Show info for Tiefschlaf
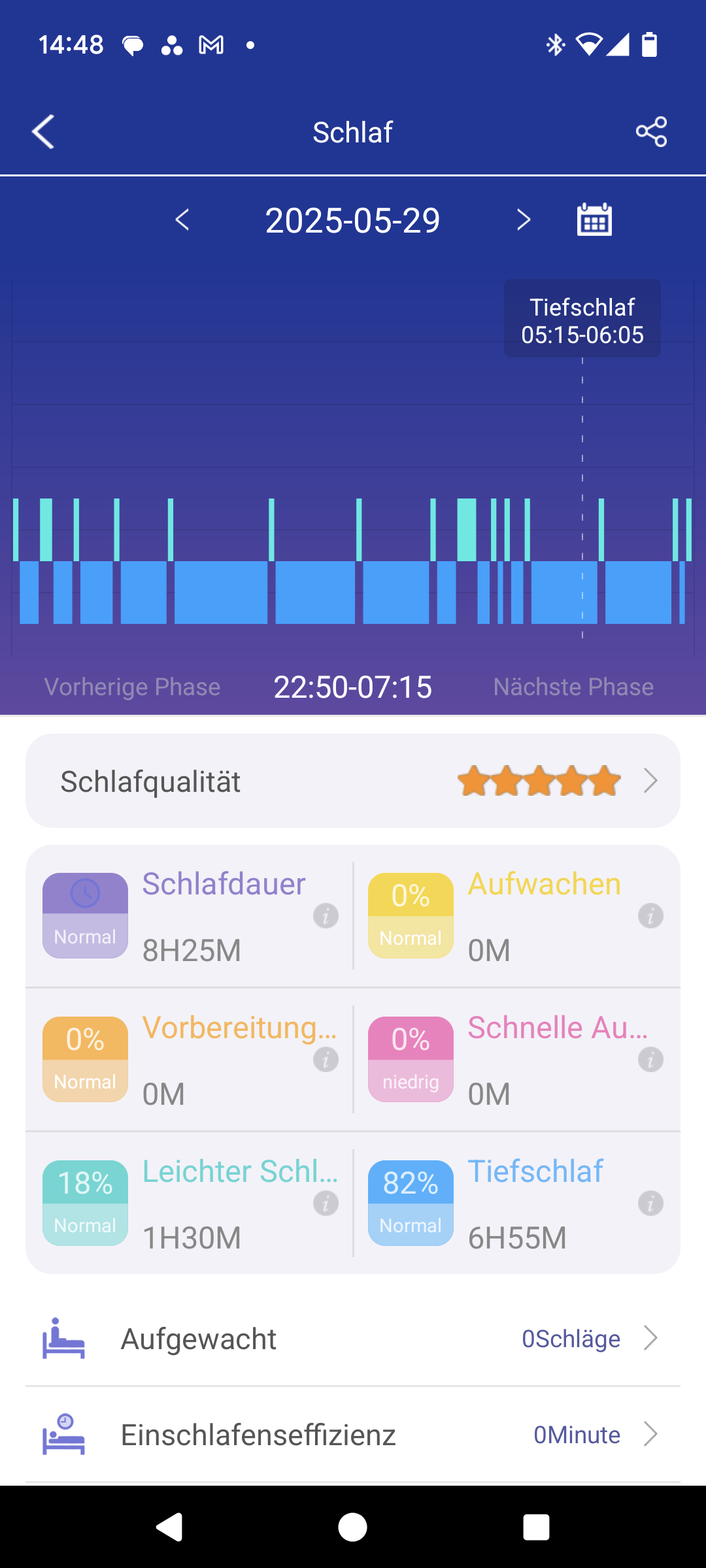This screenshot has height=1568, width=706. [x=650, y=1203]
